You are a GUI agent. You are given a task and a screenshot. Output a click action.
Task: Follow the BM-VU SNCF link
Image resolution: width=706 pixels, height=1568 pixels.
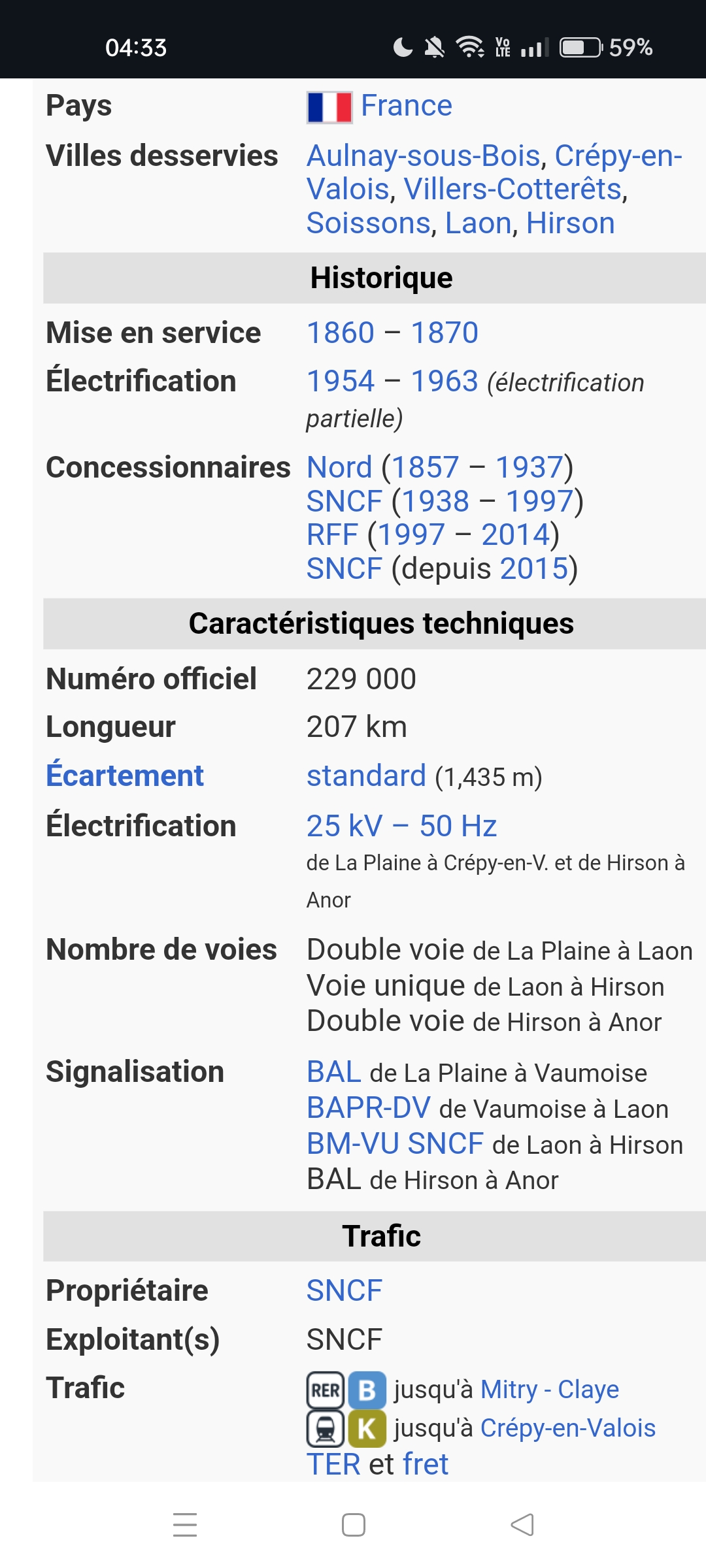coord(395,1144)
